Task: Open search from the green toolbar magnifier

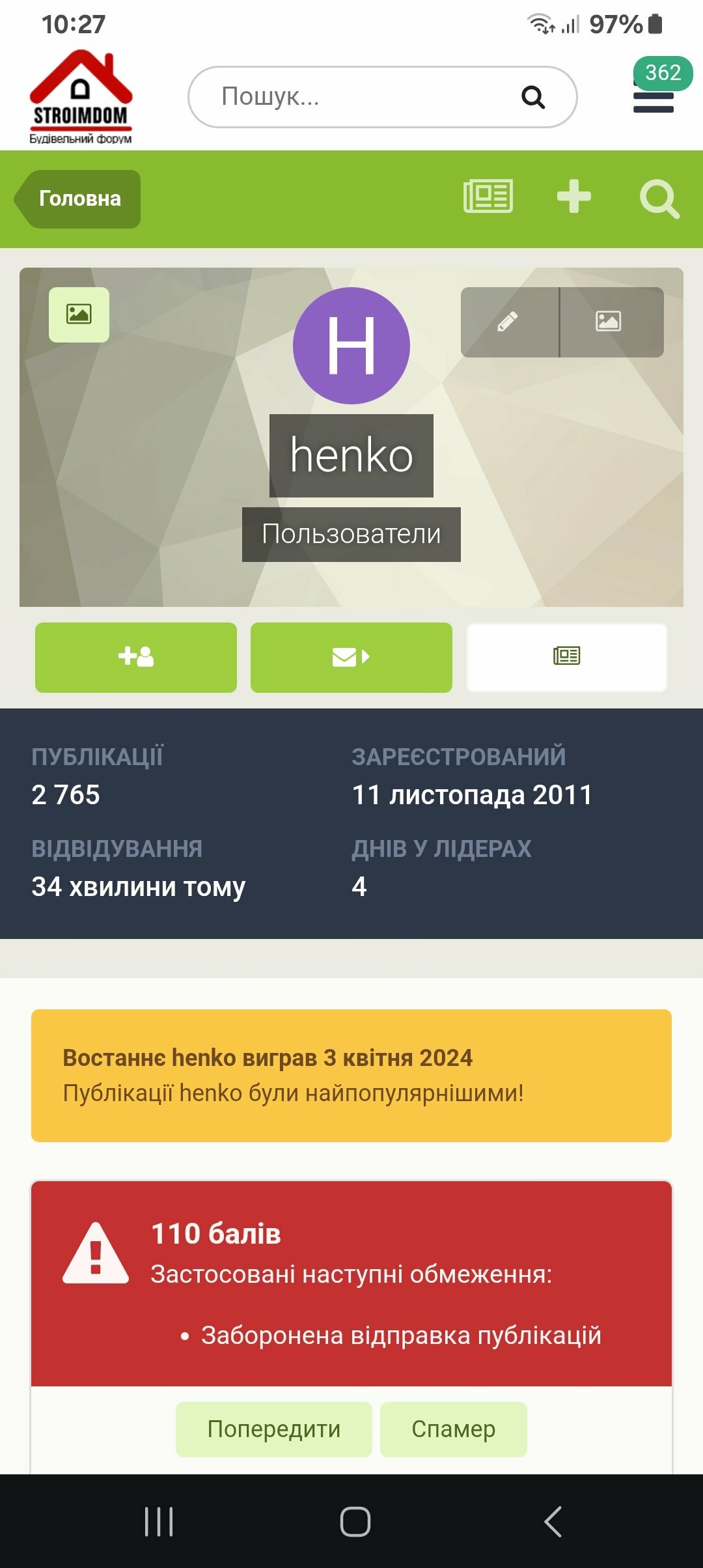Action: coord(659,199)
